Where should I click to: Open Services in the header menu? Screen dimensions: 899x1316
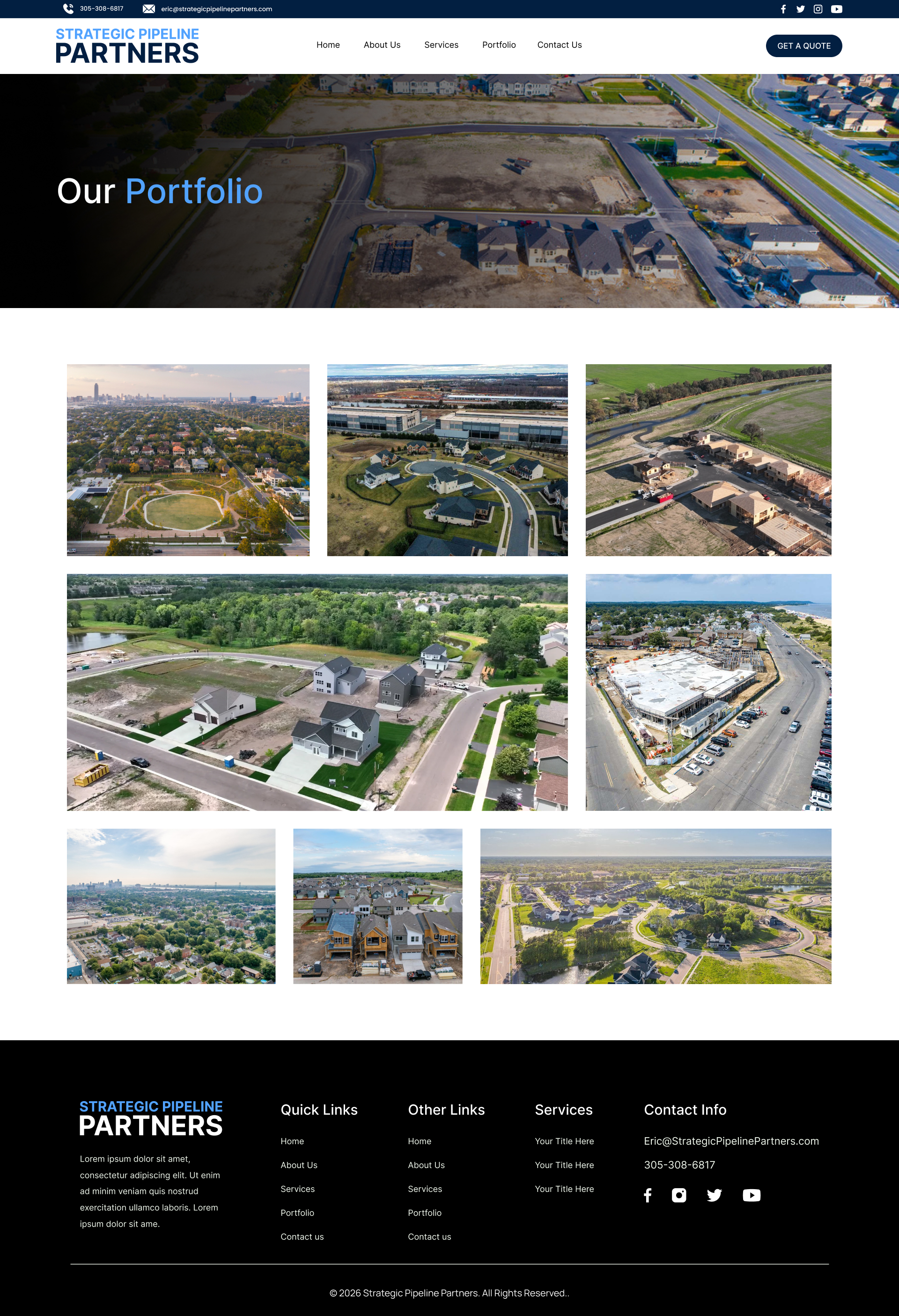tap(441, 45)
